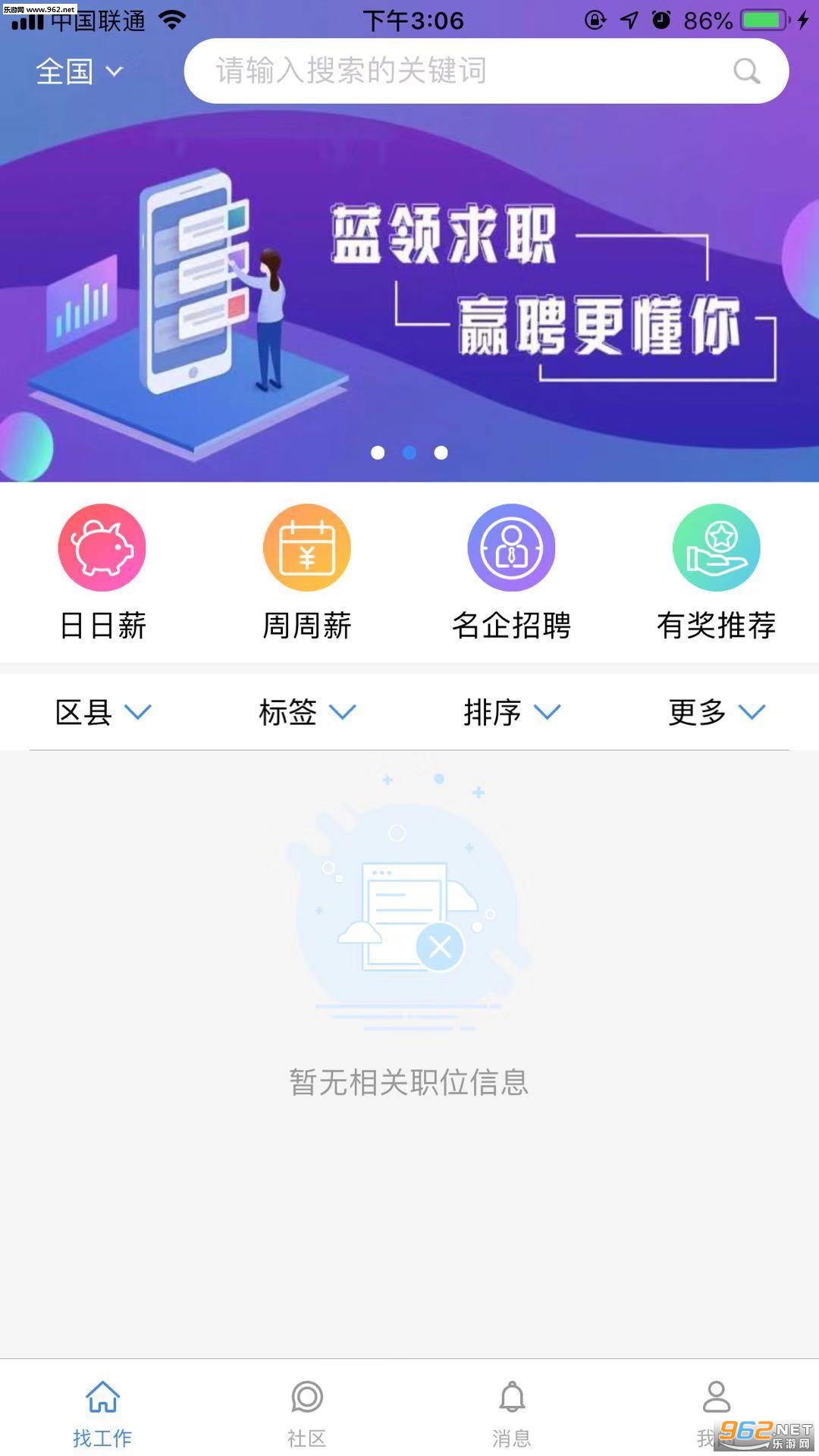Expand the 更多 more filters dropdown

716,712
